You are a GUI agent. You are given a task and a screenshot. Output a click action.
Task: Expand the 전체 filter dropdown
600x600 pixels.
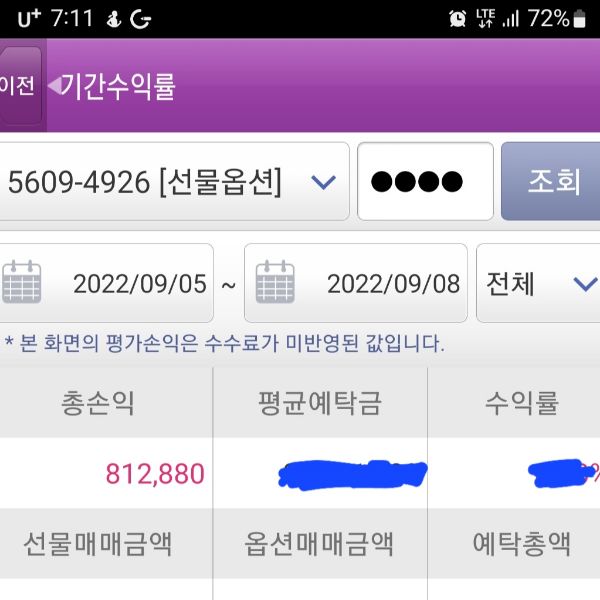point(540,284)
